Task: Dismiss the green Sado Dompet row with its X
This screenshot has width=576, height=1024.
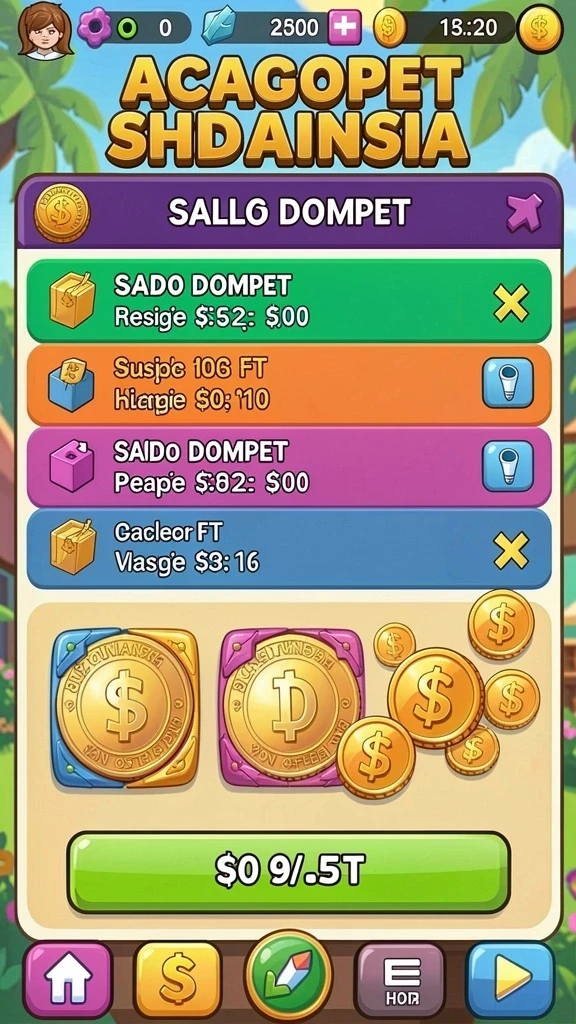Action: click(x=511, y=302)
